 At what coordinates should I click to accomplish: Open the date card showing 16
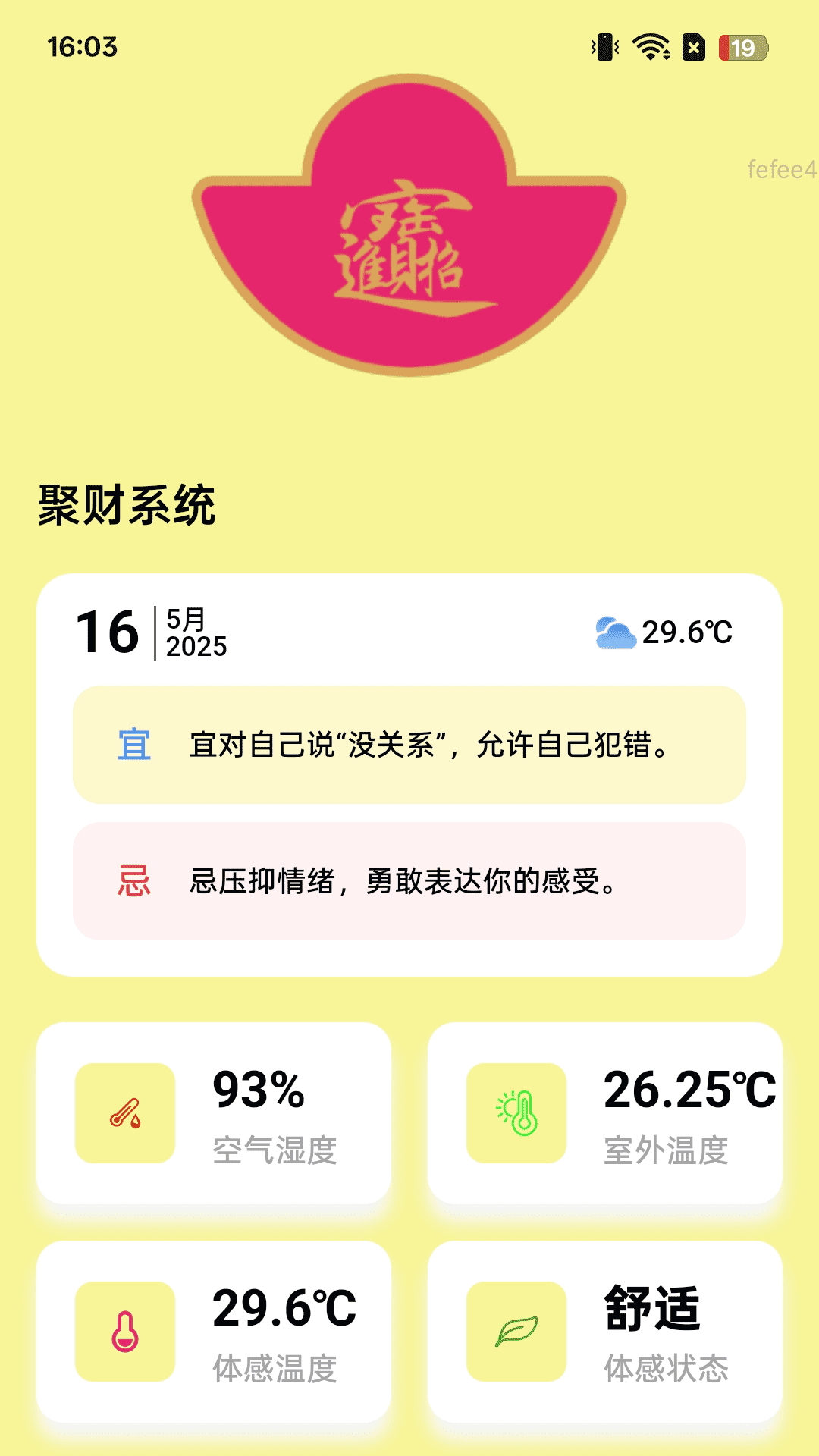[x=105, y=632]
